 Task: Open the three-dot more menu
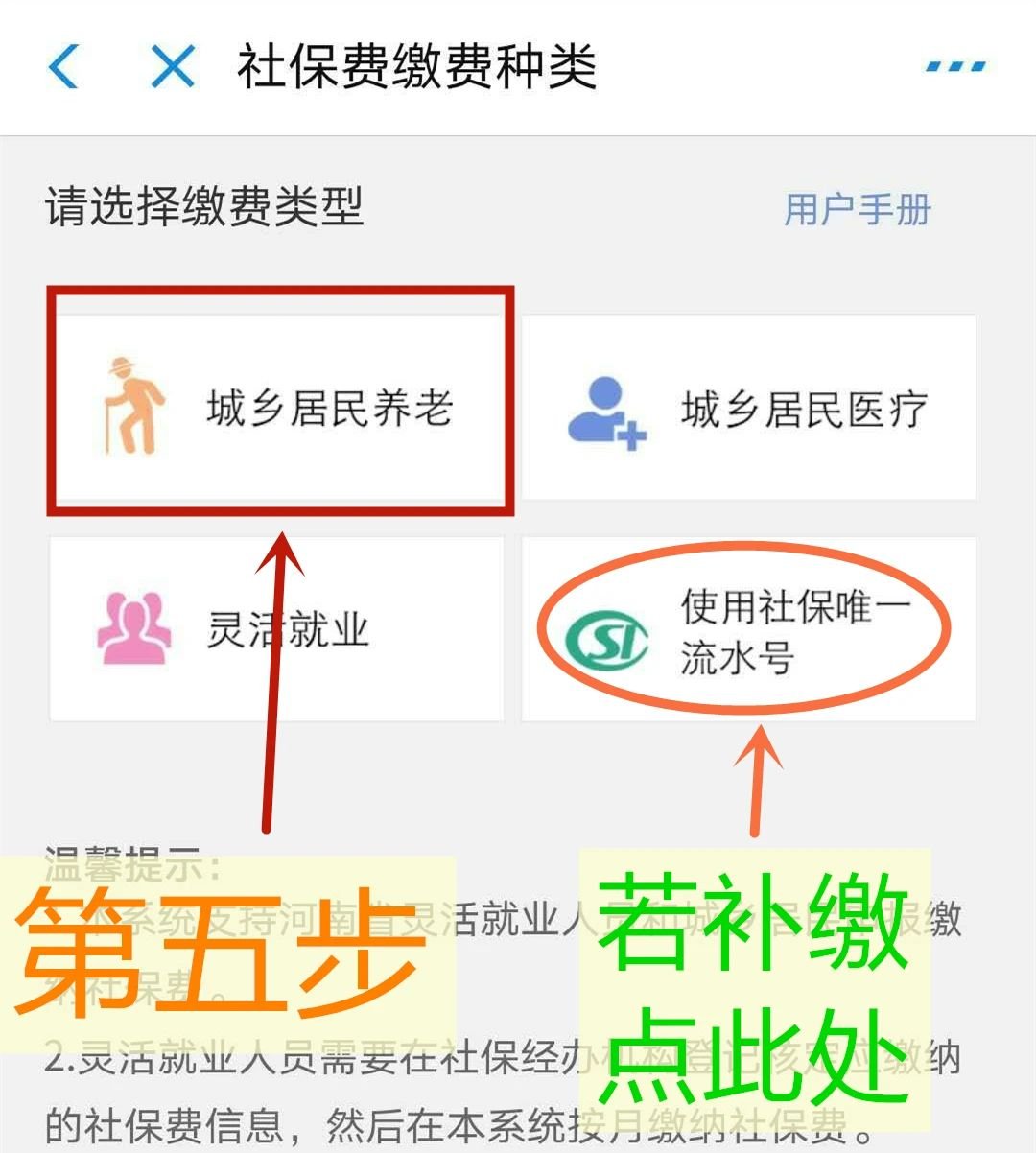(x=955, y=67)
